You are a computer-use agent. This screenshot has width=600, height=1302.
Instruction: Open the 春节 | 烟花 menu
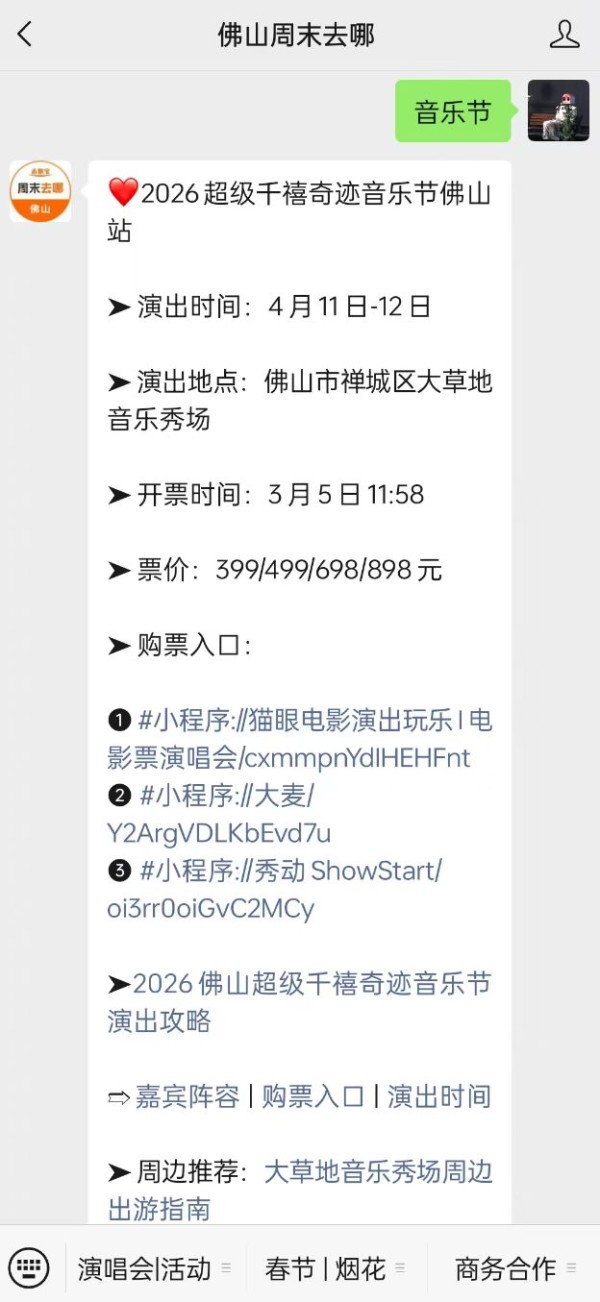coord(325,1269)
